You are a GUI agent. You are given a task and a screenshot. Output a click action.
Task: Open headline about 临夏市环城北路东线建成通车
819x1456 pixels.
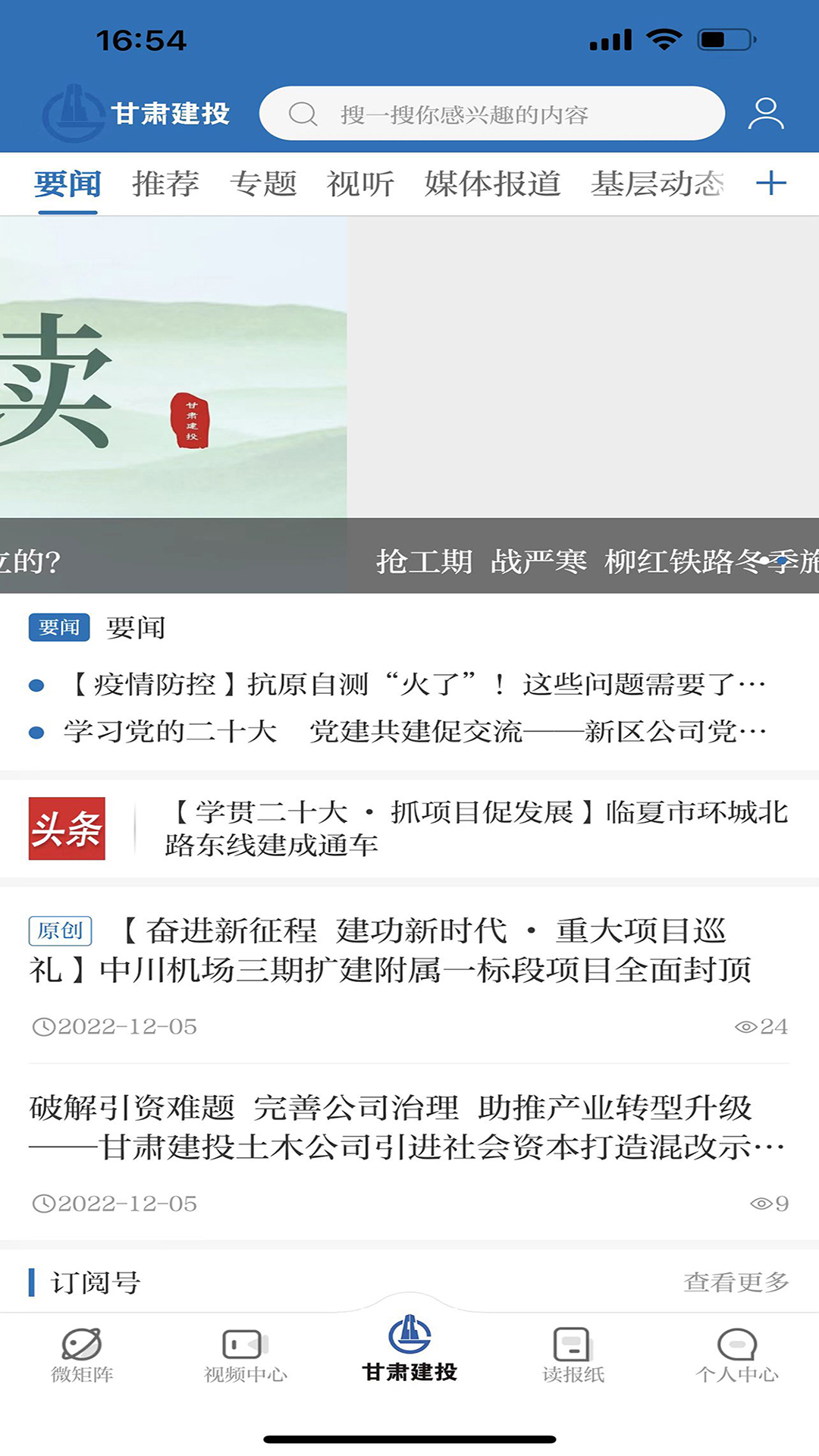point(476,828)
